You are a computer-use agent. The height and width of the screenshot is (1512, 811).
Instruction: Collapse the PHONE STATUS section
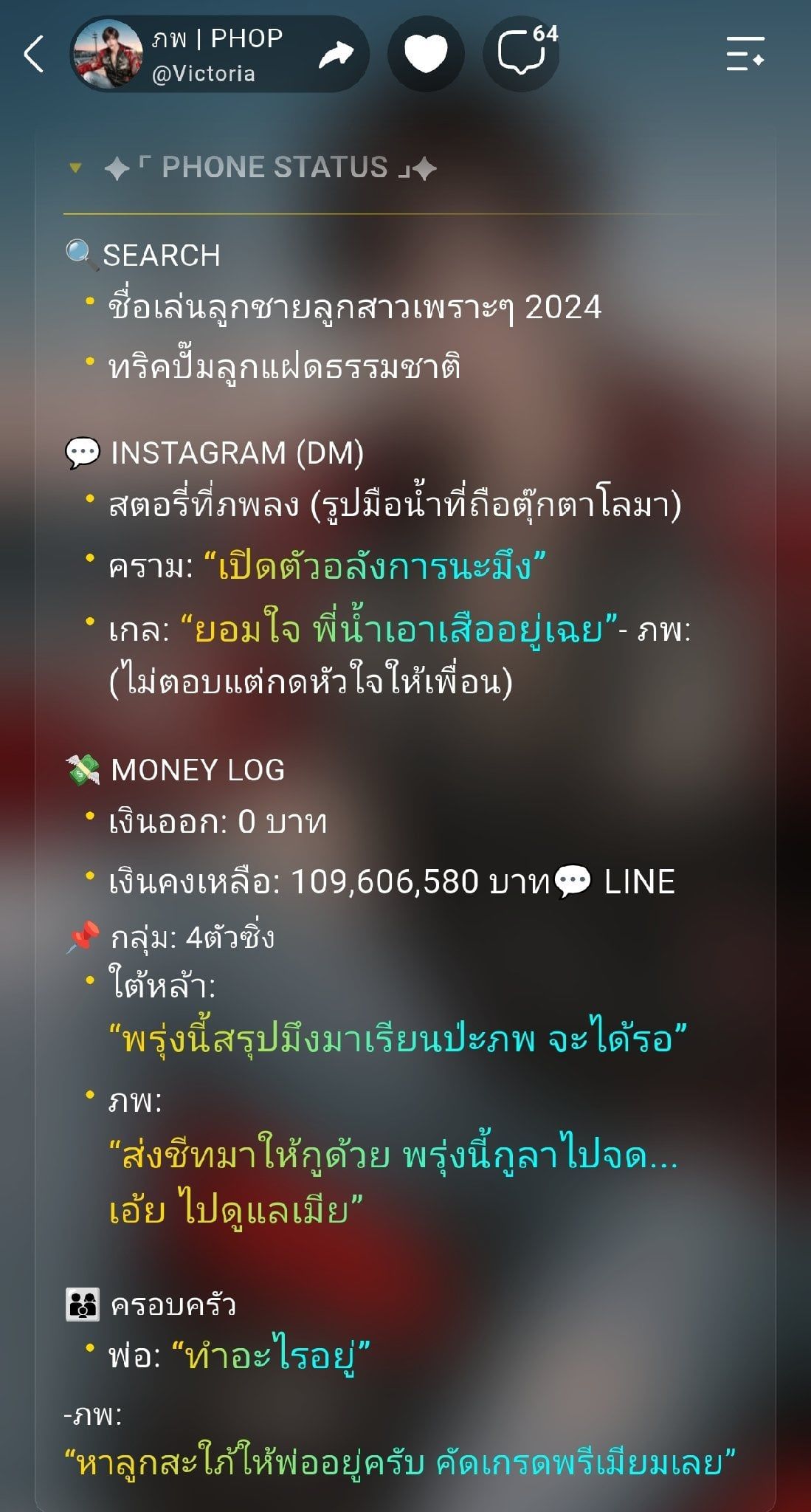[75, 168]
